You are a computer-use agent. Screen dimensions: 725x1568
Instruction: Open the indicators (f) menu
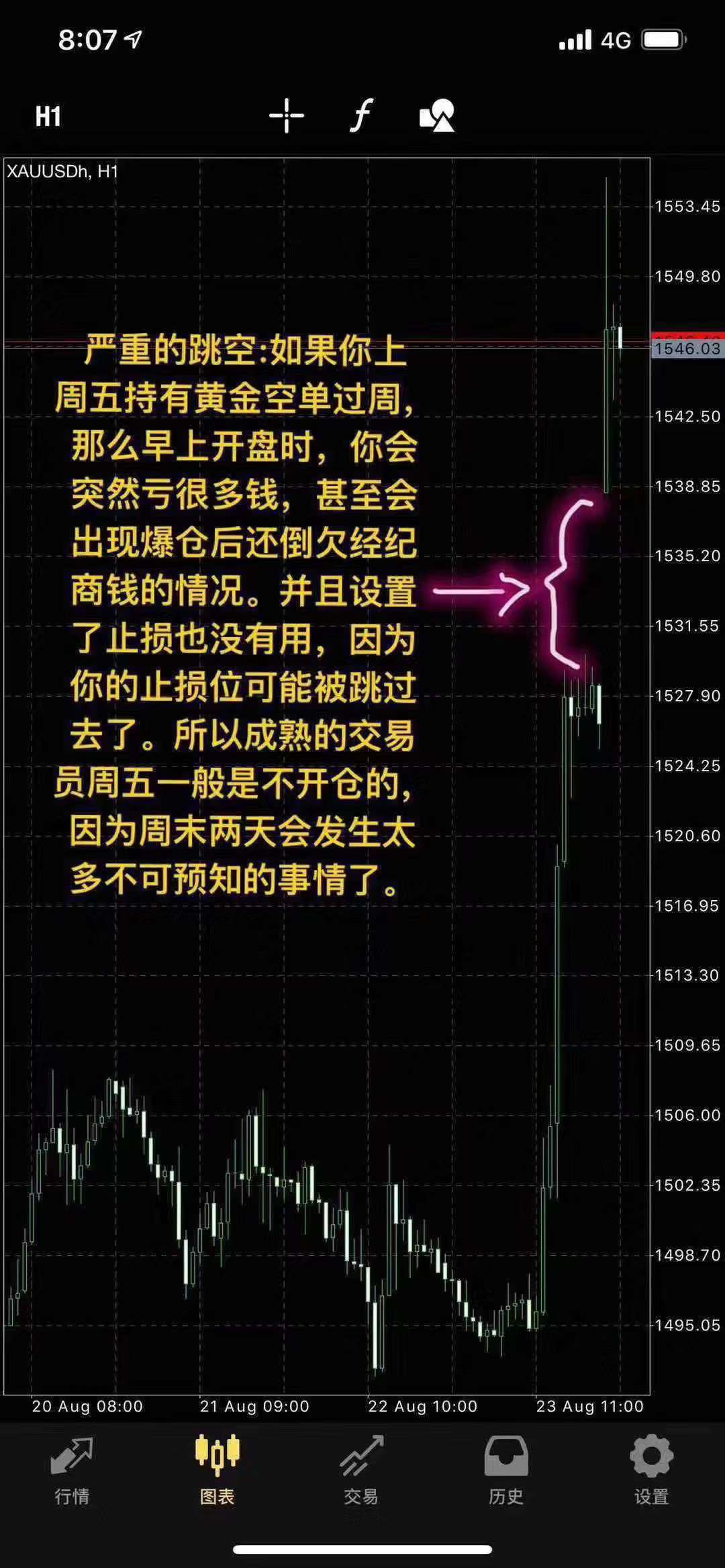pyautogui.click(x=361, y=115)
